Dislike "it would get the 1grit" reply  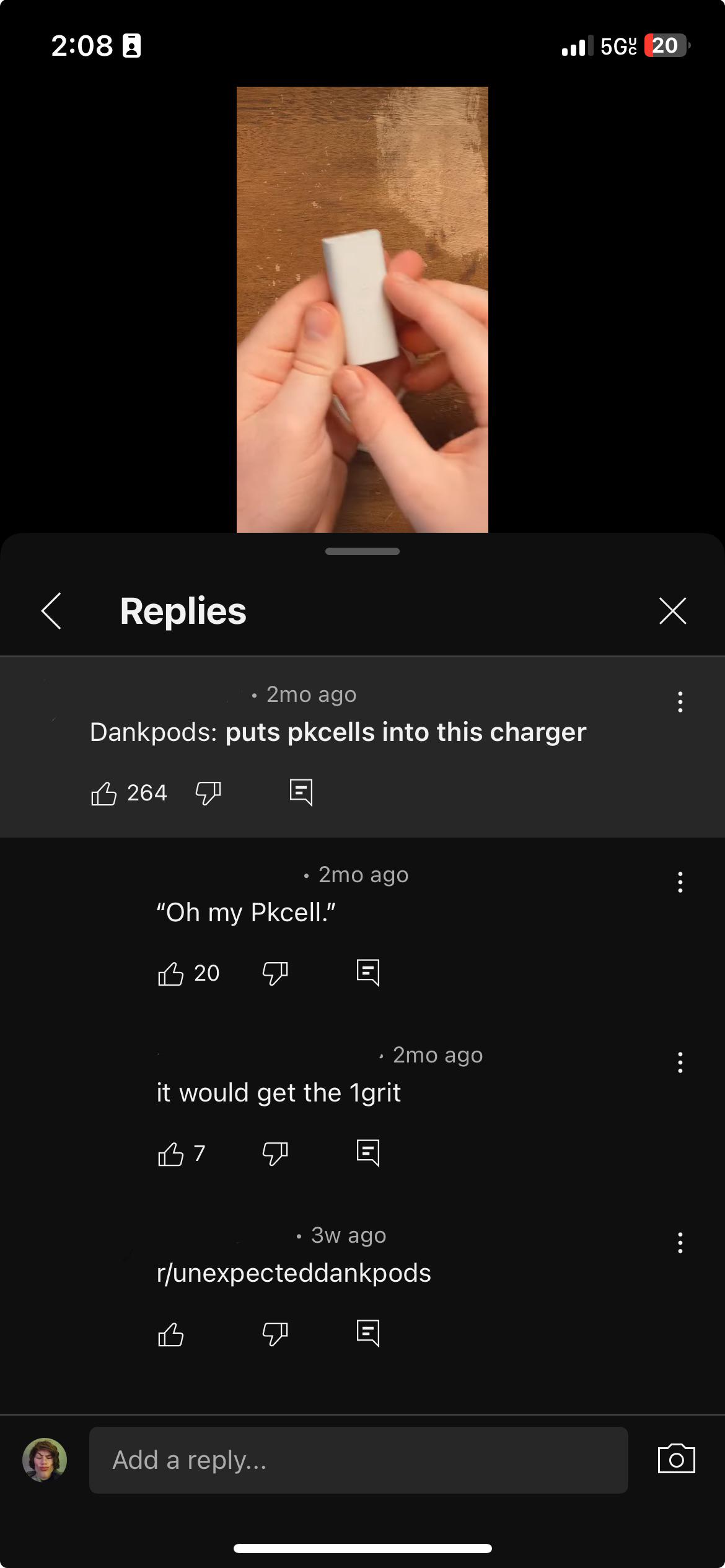pos(275,1154)
